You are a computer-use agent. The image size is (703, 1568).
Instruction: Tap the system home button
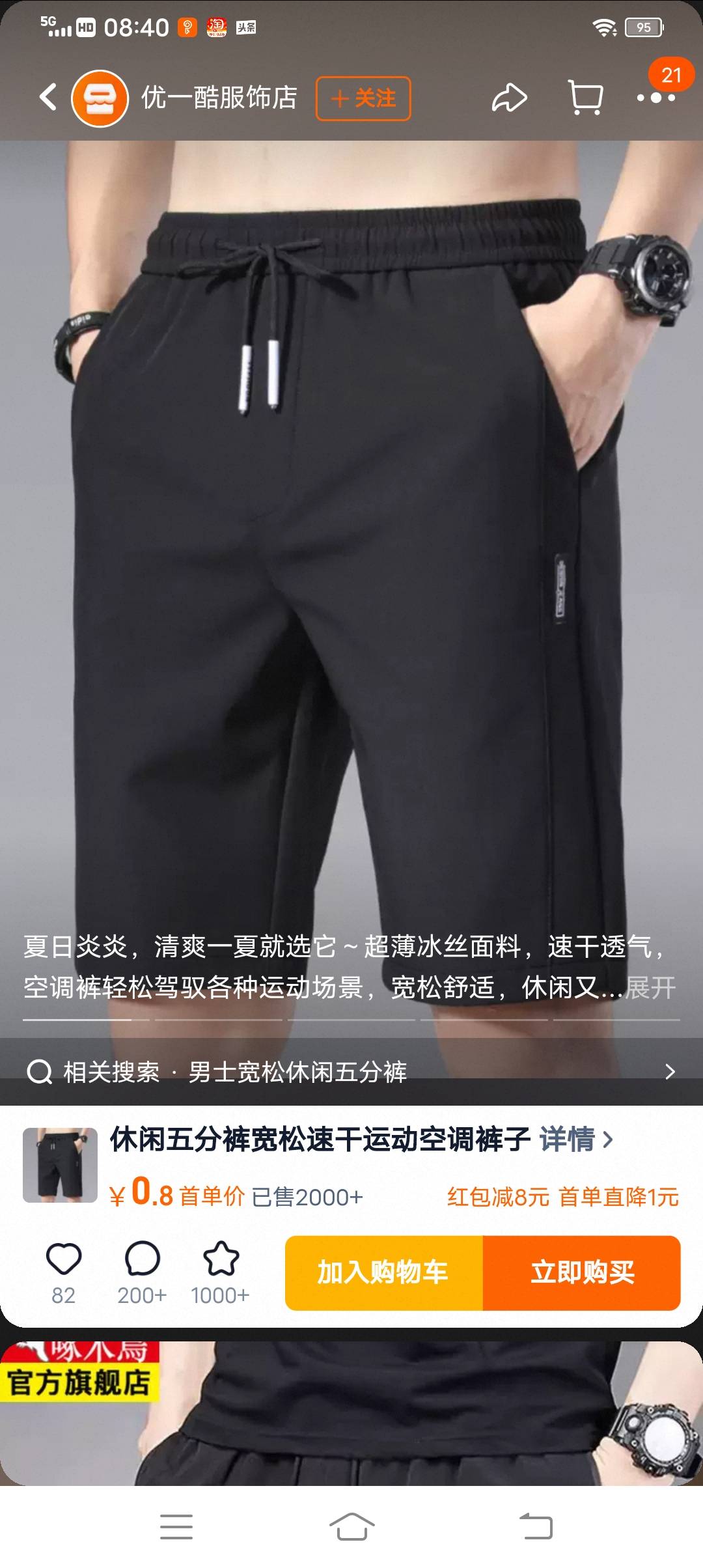(x=351, y=1527)
